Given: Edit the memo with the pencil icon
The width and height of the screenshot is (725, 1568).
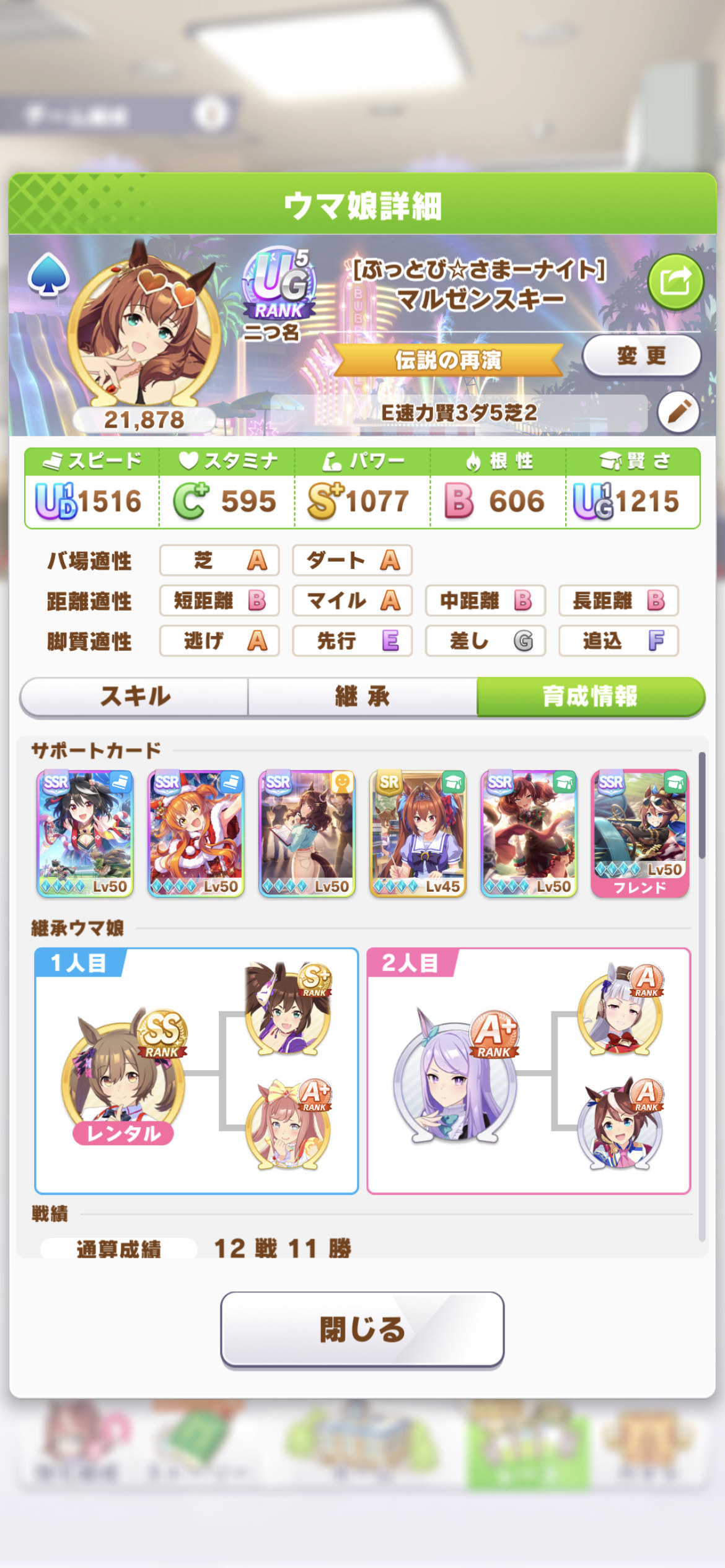Looking at the screenshot, I should [x=679, y=412].
